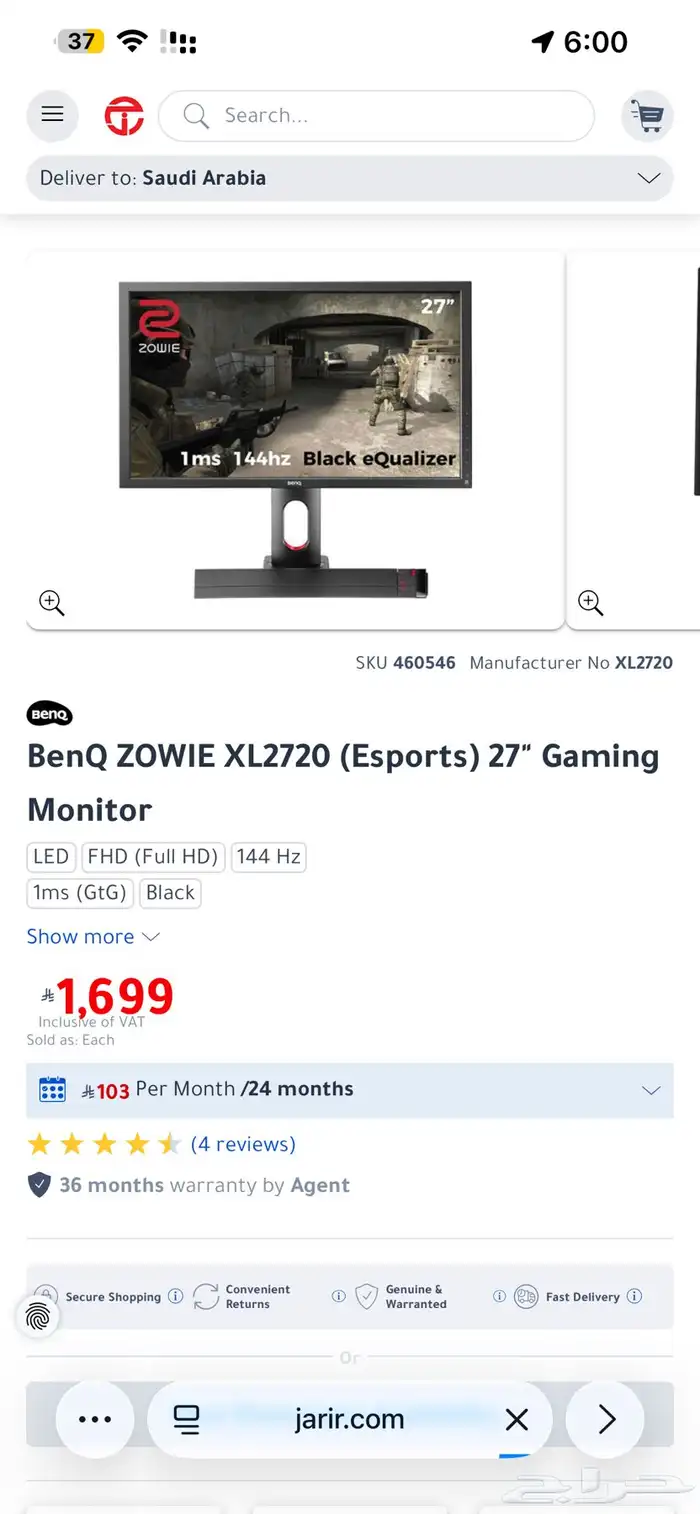View Genuine & Warranted info
Viewport: 700px width, 1514px height.
coord(499,1297)
